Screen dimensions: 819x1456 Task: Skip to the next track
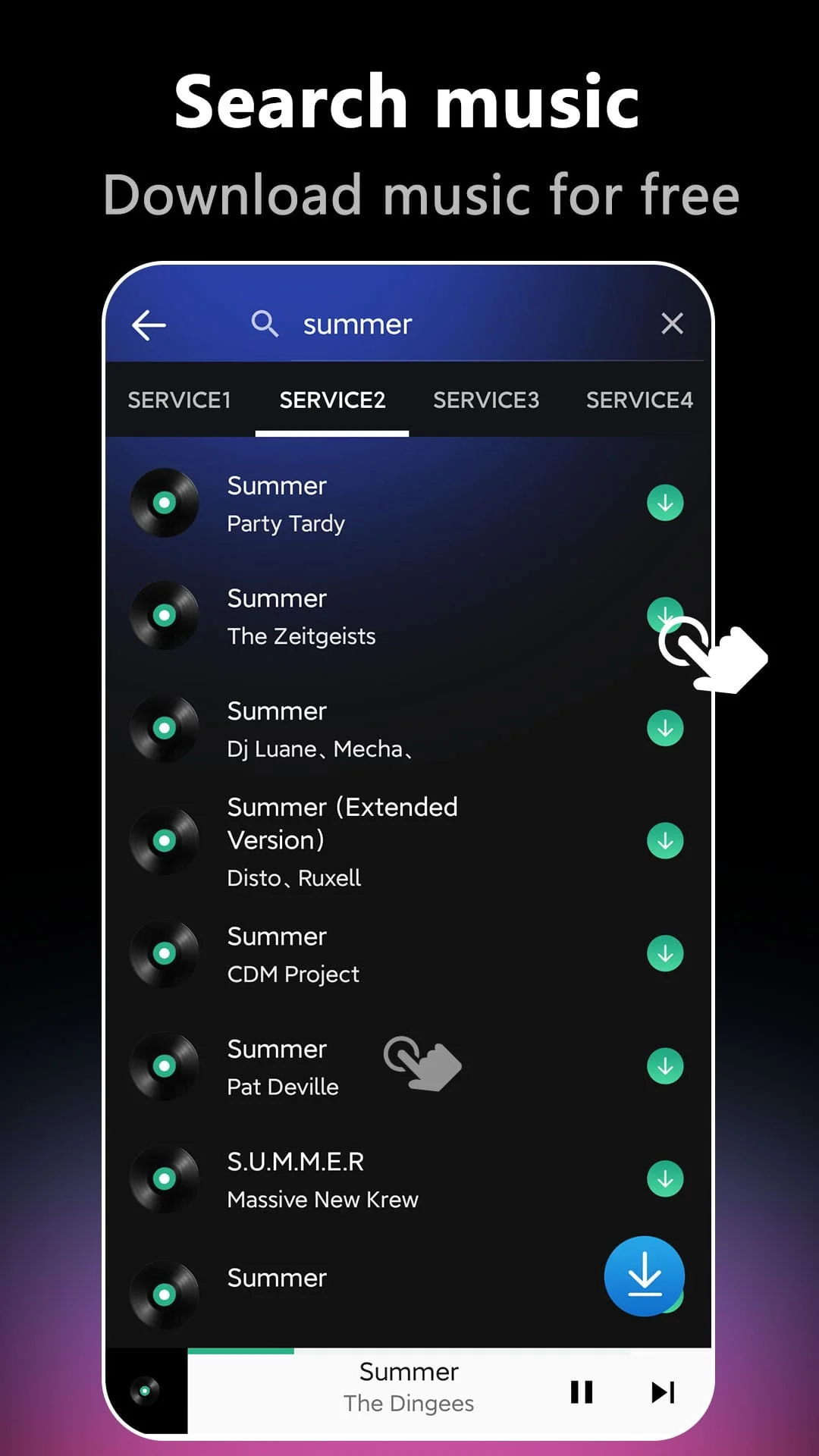662,1392
